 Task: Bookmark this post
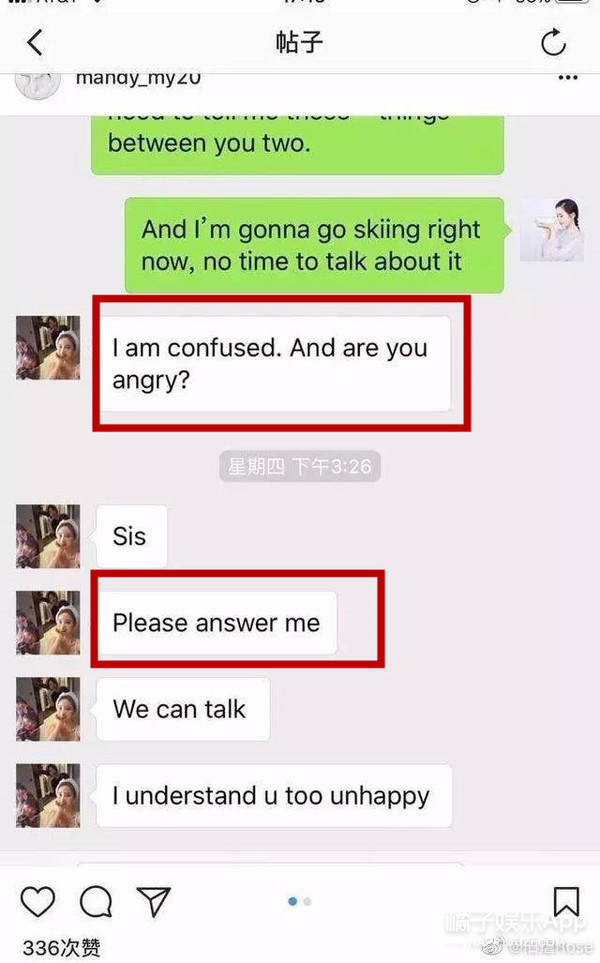pyautogui.click(x=566, y=902)
